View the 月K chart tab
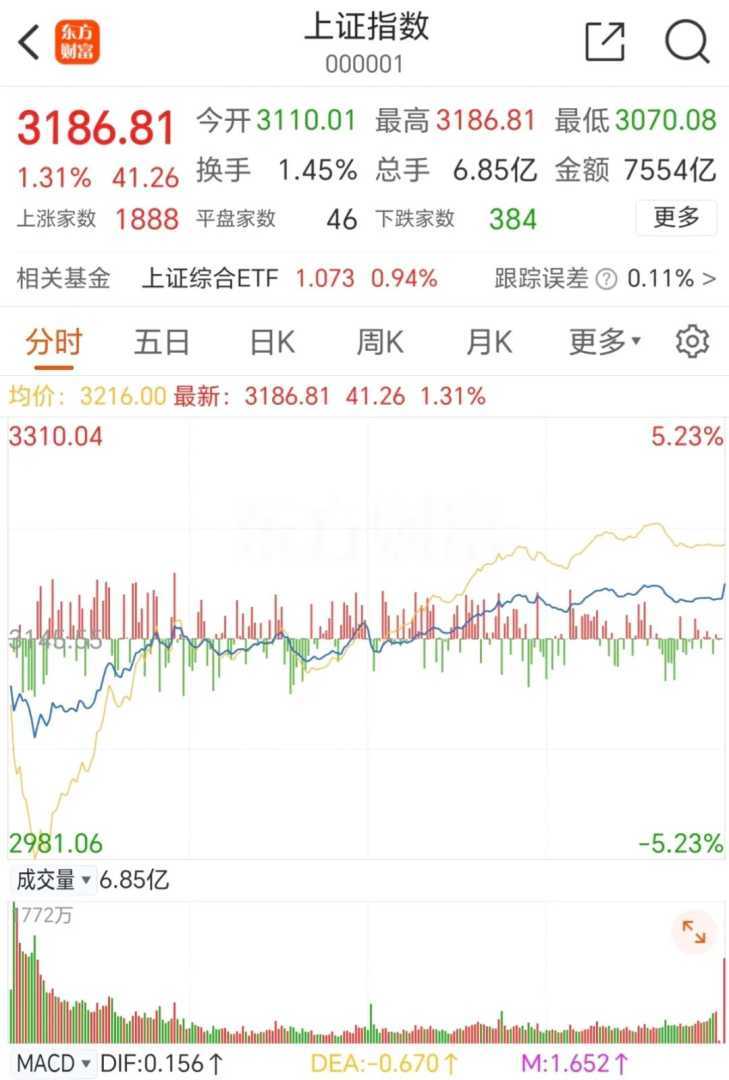 tap(489, 342)
